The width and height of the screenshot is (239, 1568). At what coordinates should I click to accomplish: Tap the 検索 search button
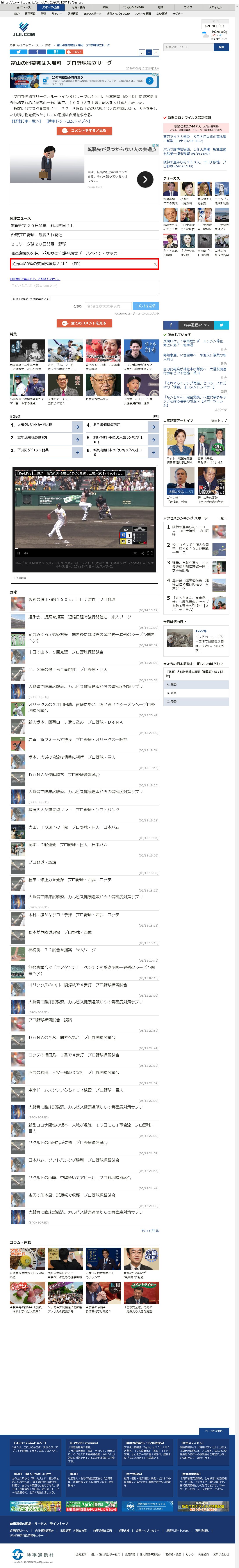pos(221,47)
